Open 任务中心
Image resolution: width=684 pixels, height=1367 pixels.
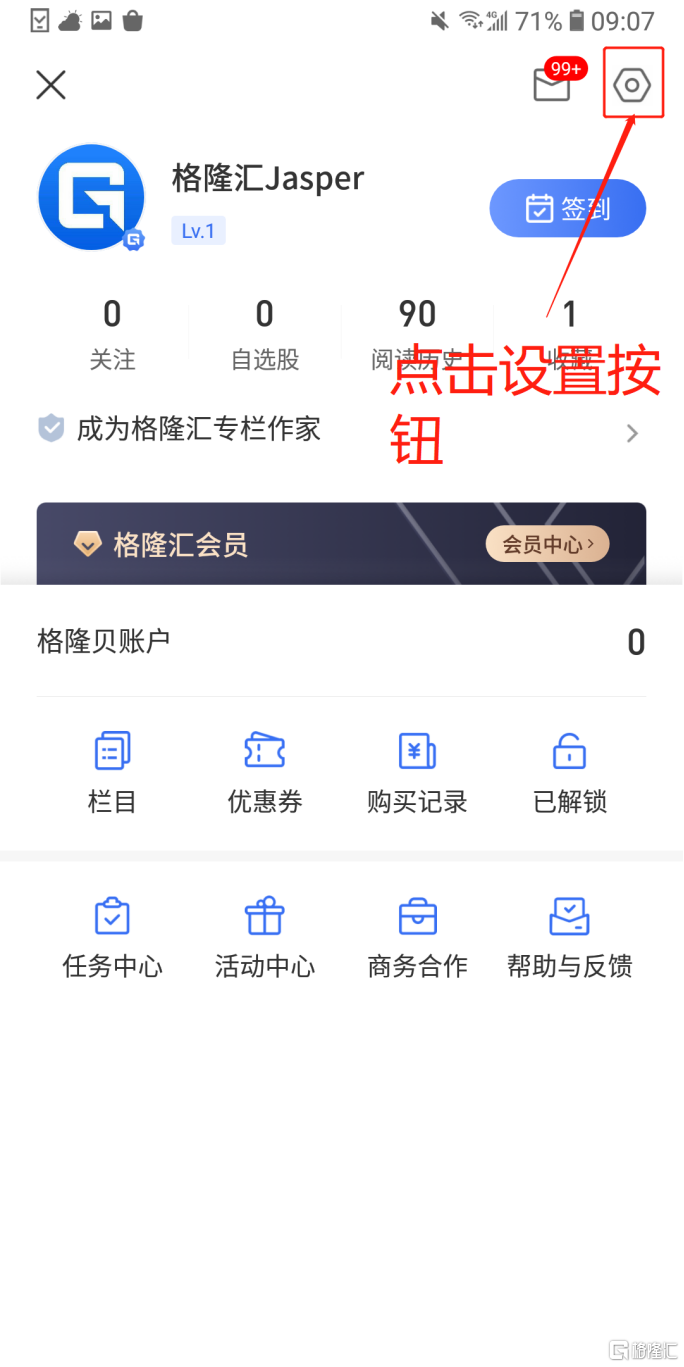click(x=112, y=937)
